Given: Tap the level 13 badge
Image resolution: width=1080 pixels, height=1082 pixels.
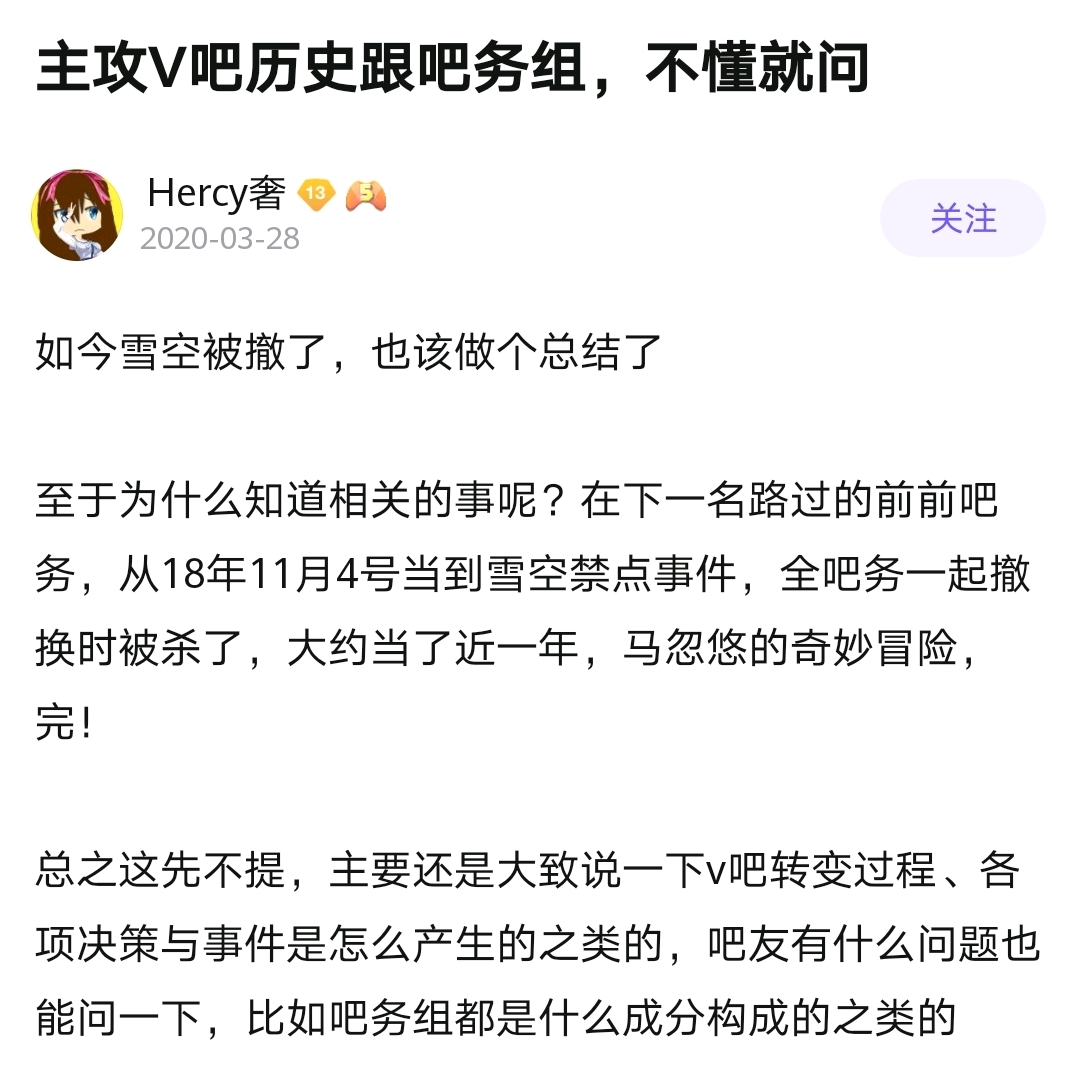Looking at the screenshot, I should pos(317,194).
